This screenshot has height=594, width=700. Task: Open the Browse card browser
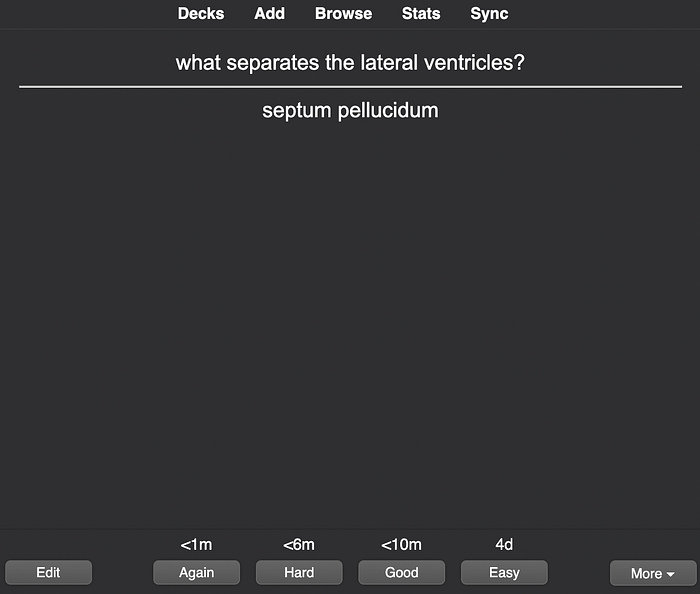(343, 14)
